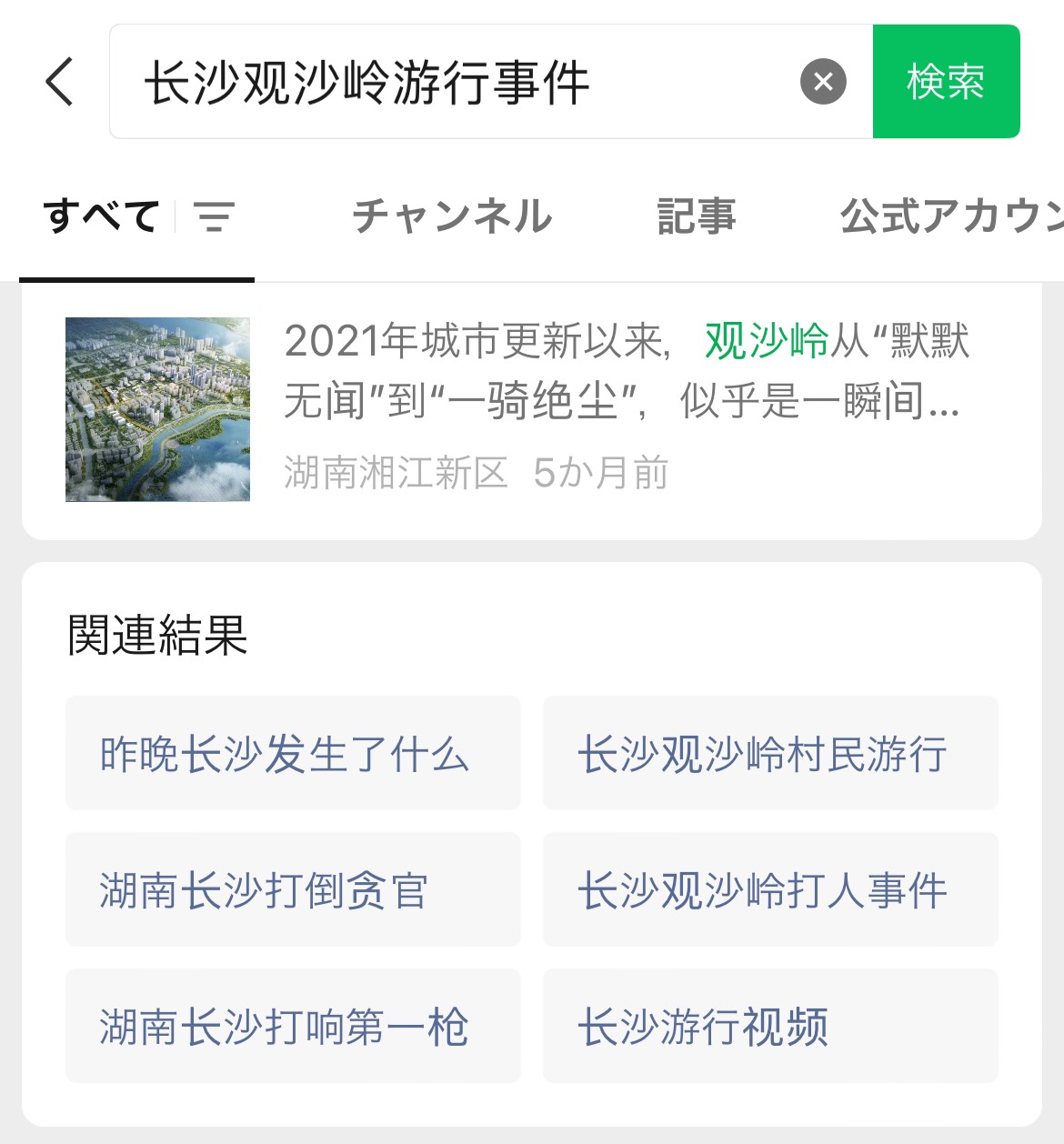Clear the search query text
The height and width of the screenshot is (1144, 1064).
tap(823, 82)
